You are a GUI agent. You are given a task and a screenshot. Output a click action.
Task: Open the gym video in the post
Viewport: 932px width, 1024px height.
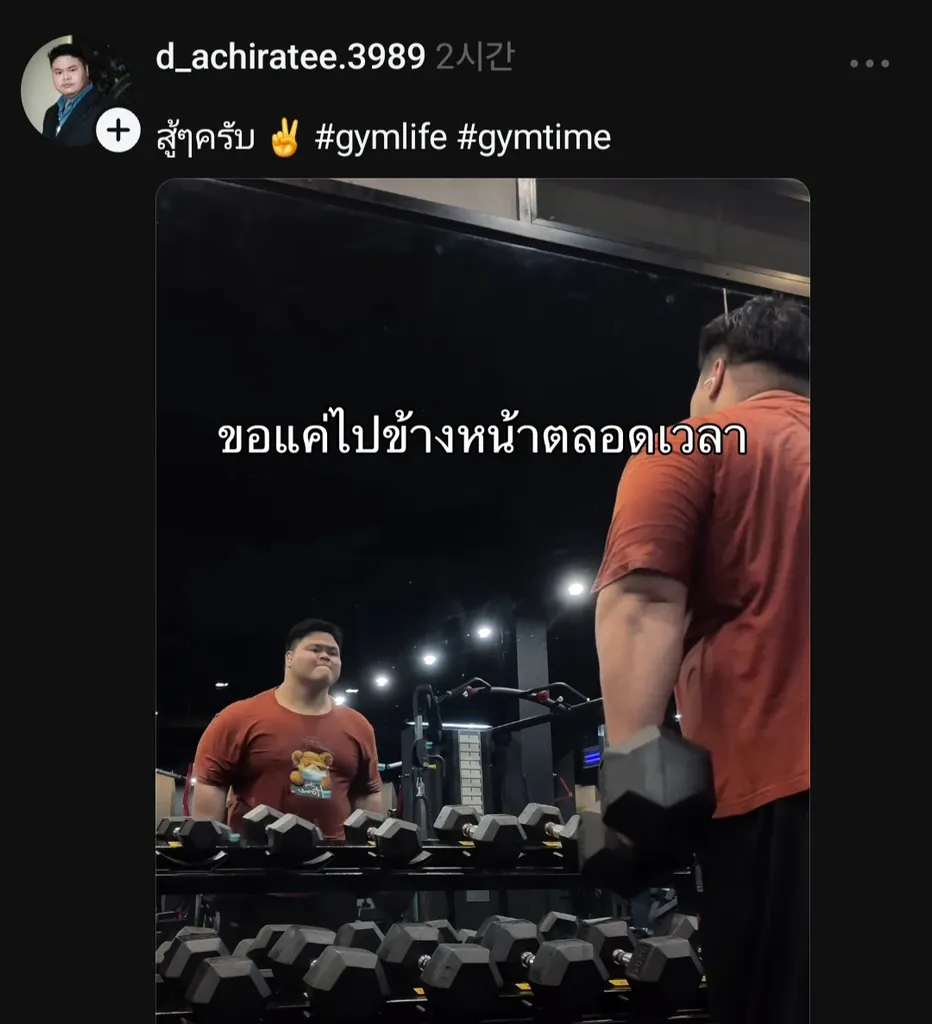pos(482,600)
